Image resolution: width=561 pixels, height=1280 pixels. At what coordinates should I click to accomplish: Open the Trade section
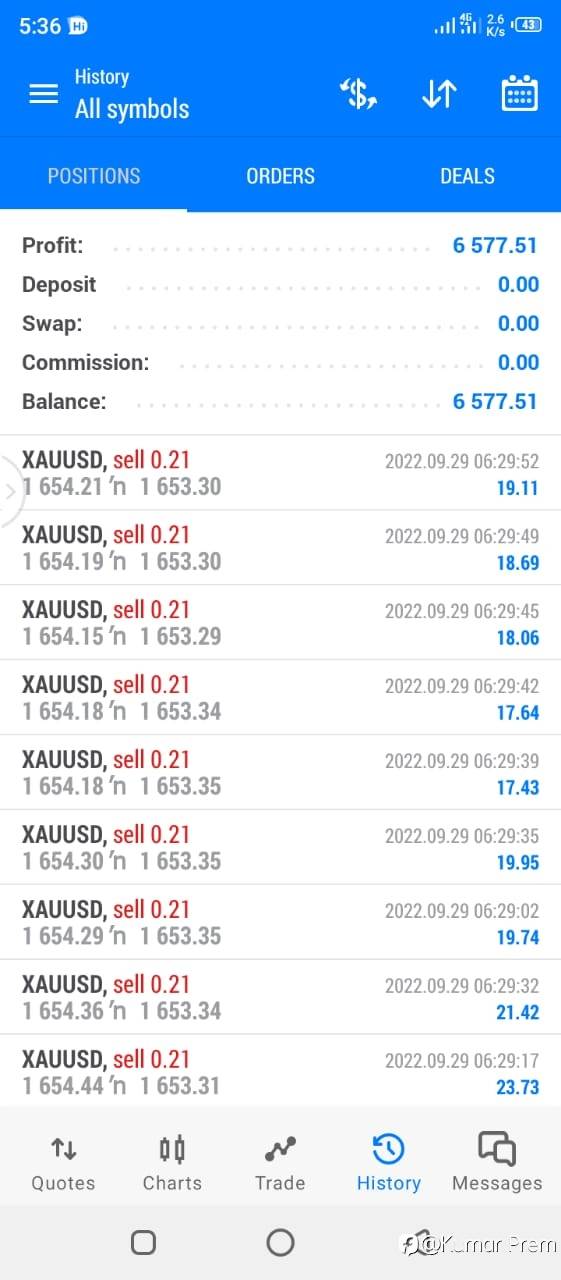pos(280,1163)
